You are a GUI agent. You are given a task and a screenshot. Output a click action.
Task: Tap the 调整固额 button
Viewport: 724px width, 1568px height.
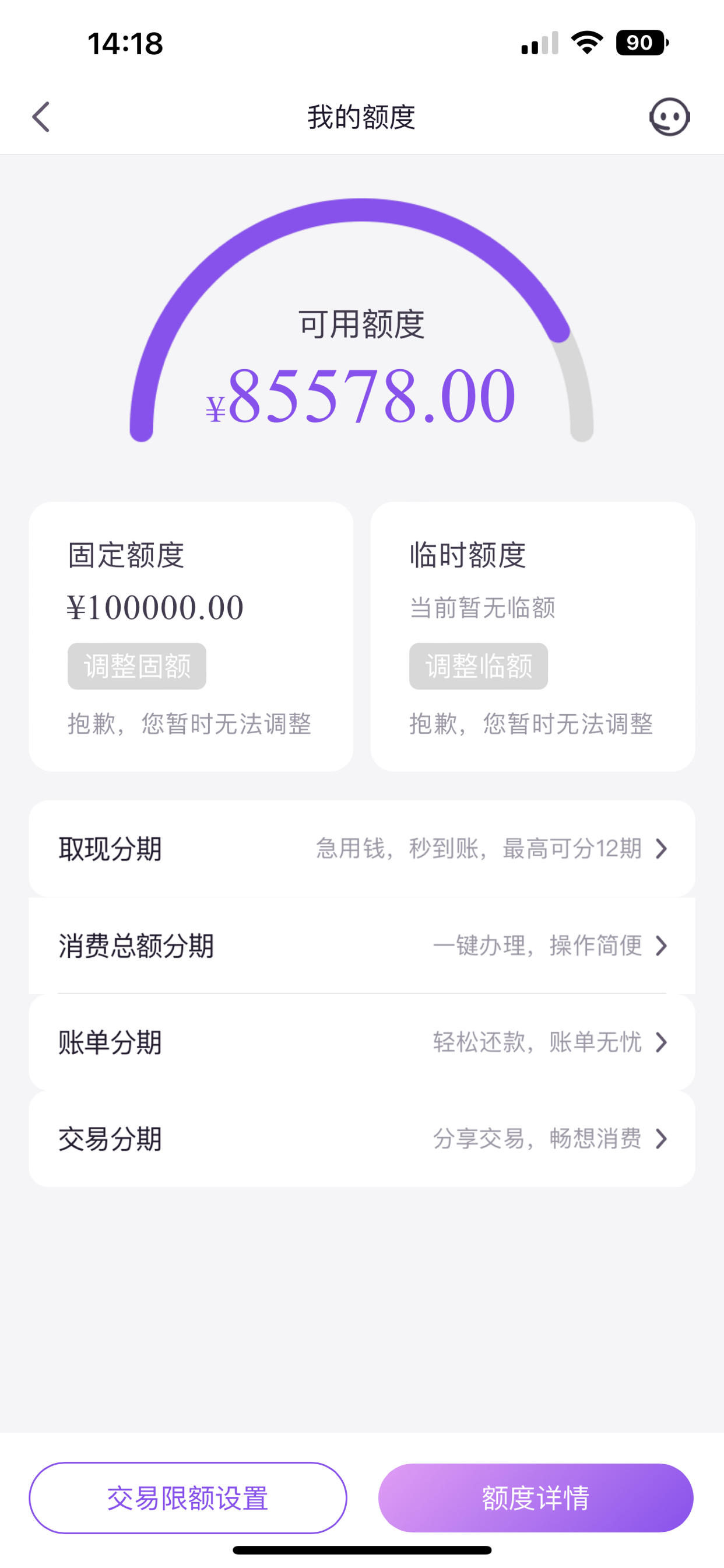[x=137, y=666]
